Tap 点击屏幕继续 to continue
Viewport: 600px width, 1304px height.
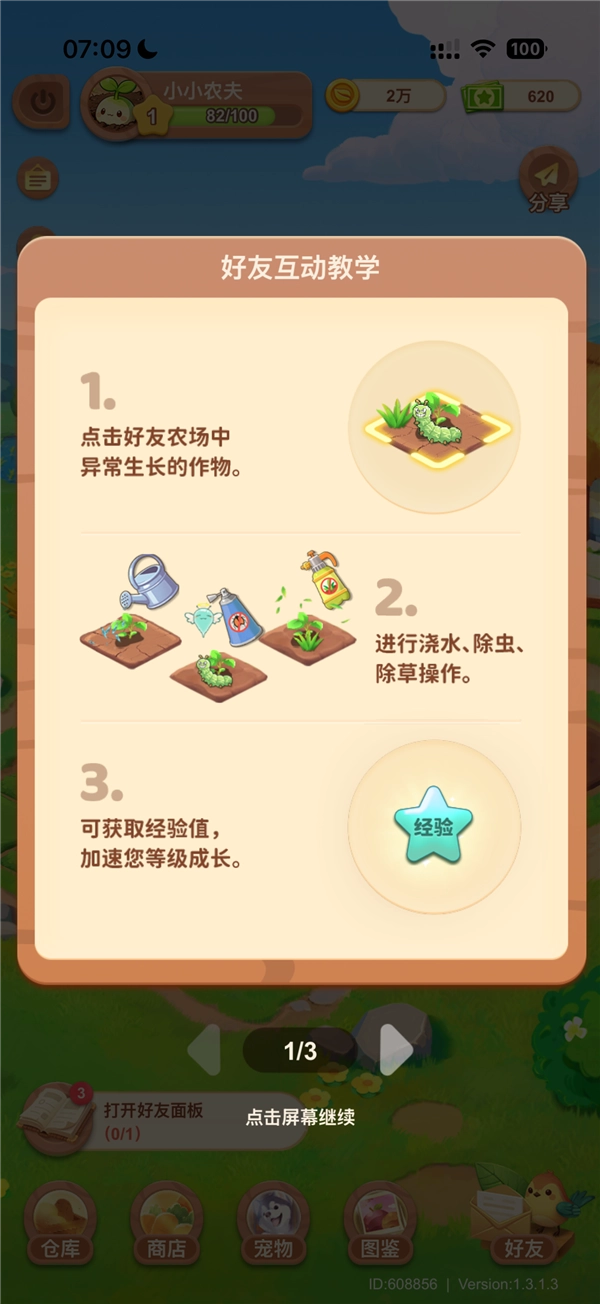[300, 1117]
